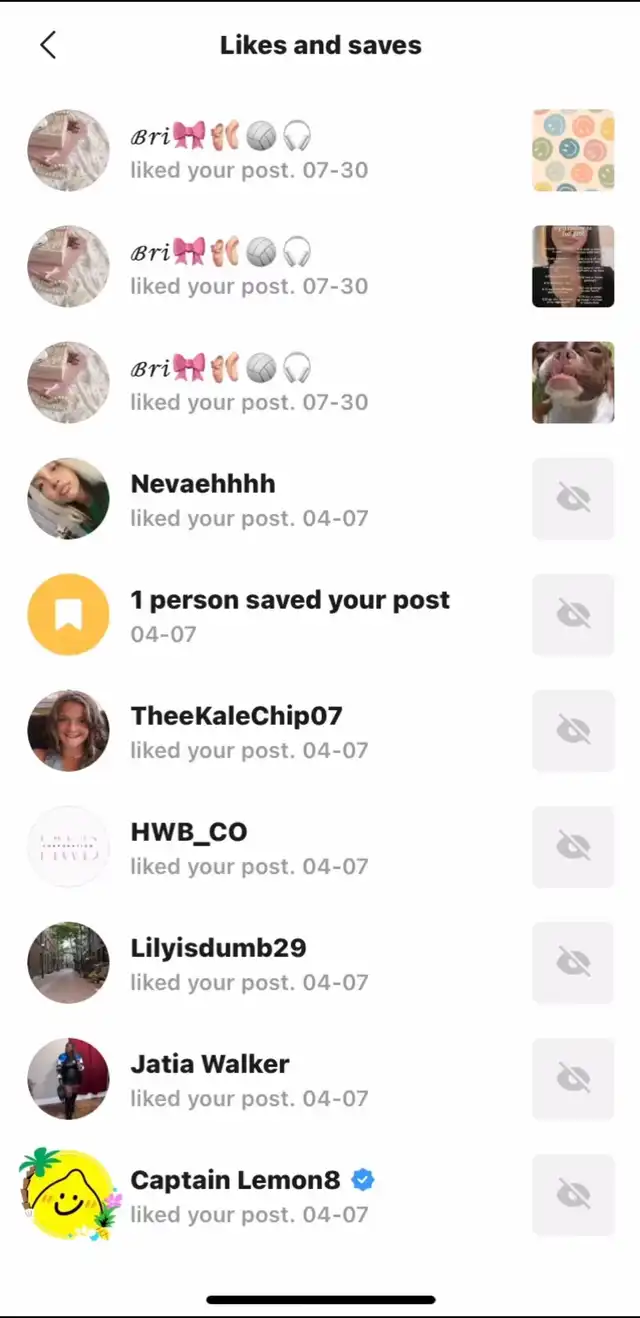View Jatia Walker's profile picture
Image resolution: width=640 pixels, height=1318 pixels.
click(68, 1079)
